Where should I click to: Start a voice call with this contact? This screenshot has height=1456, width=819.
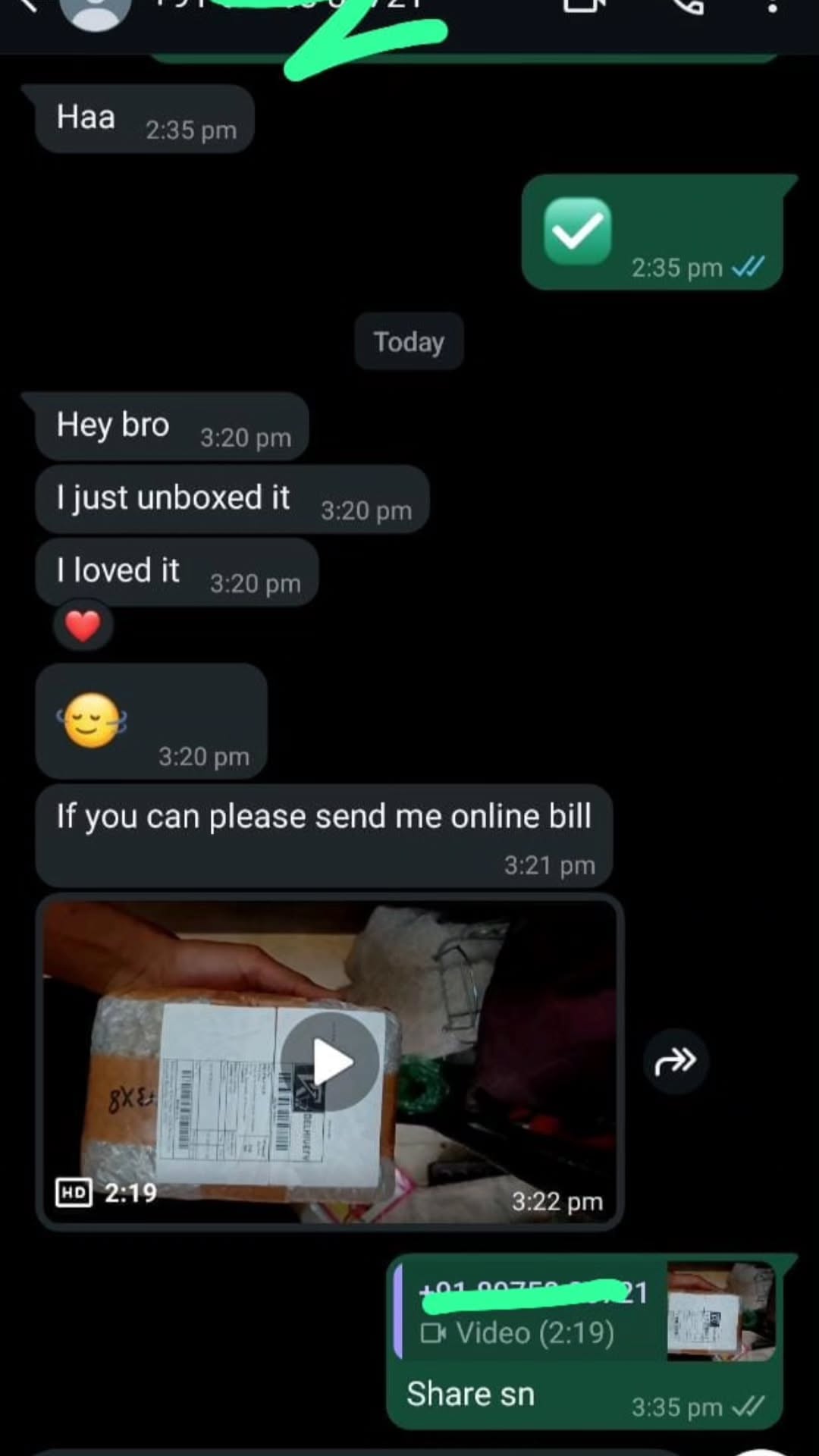(x=689, y=6)
